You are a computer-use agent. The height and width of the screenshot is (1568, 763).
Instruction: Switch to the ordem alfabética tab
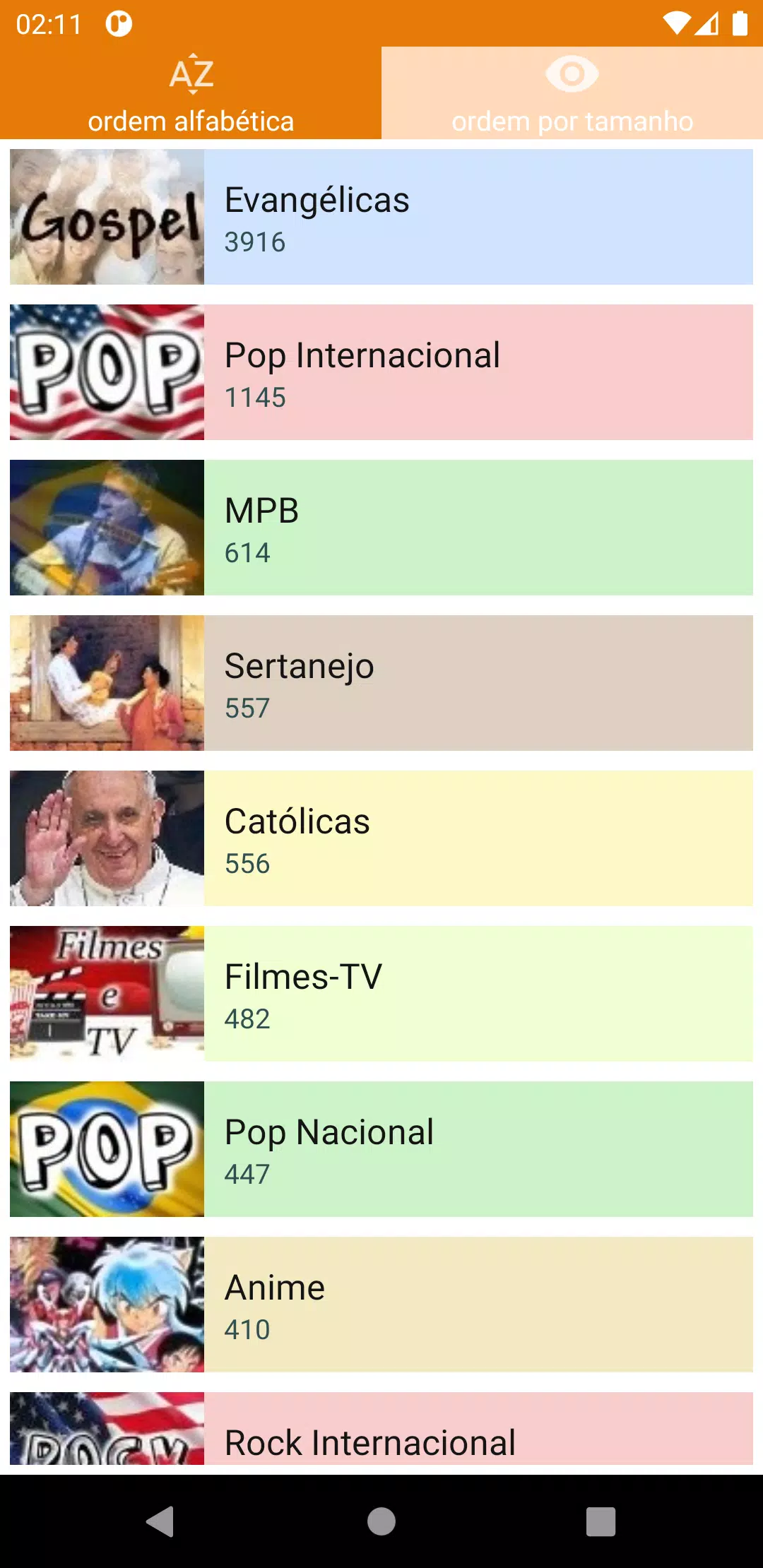191,93
